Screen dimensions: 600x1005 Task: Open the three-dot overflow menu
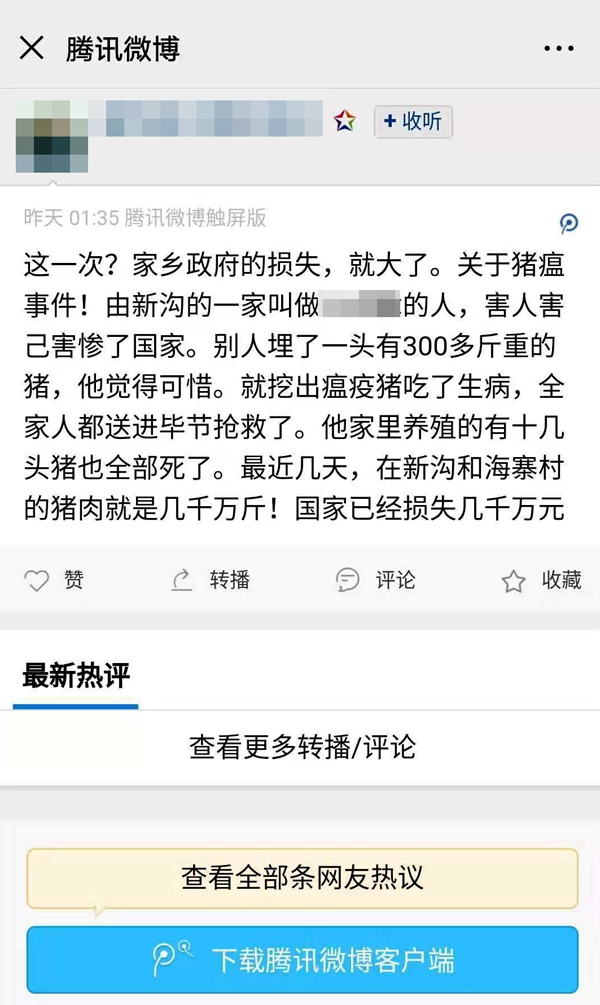pos(558,48)
